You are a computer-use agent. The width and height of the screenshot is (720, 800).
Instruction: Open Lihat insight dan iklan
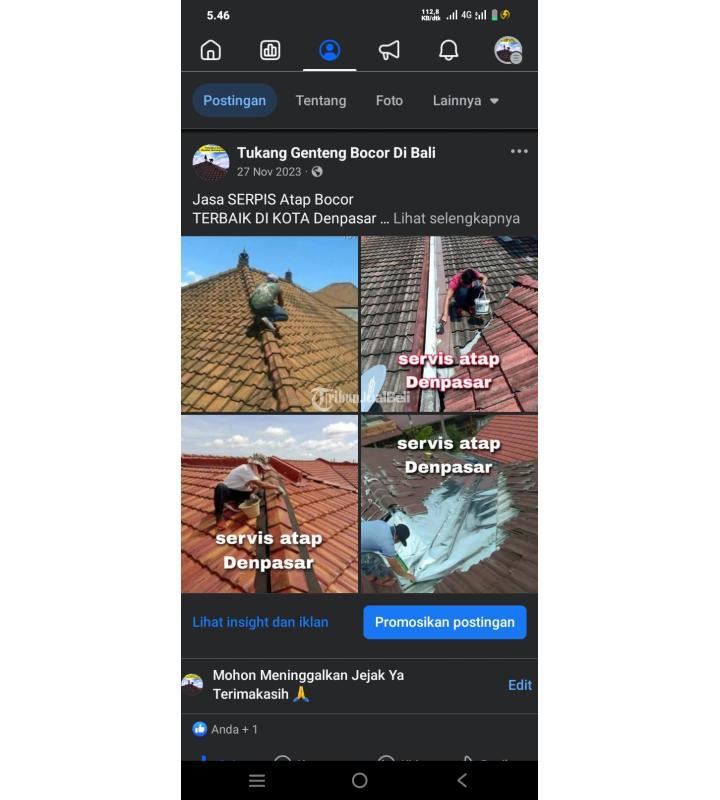click(260, 622)
